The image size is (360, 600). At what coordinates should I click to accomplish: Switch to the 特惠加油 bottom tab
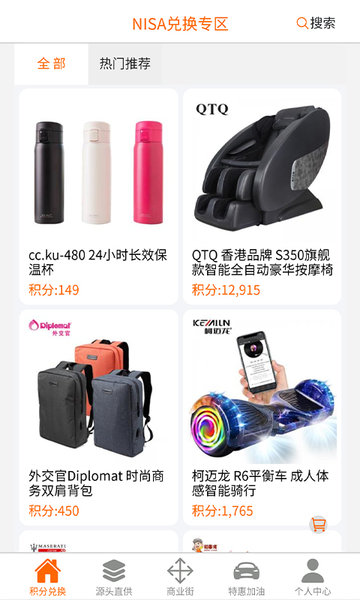pyautogui.click(x=246, y=577)
